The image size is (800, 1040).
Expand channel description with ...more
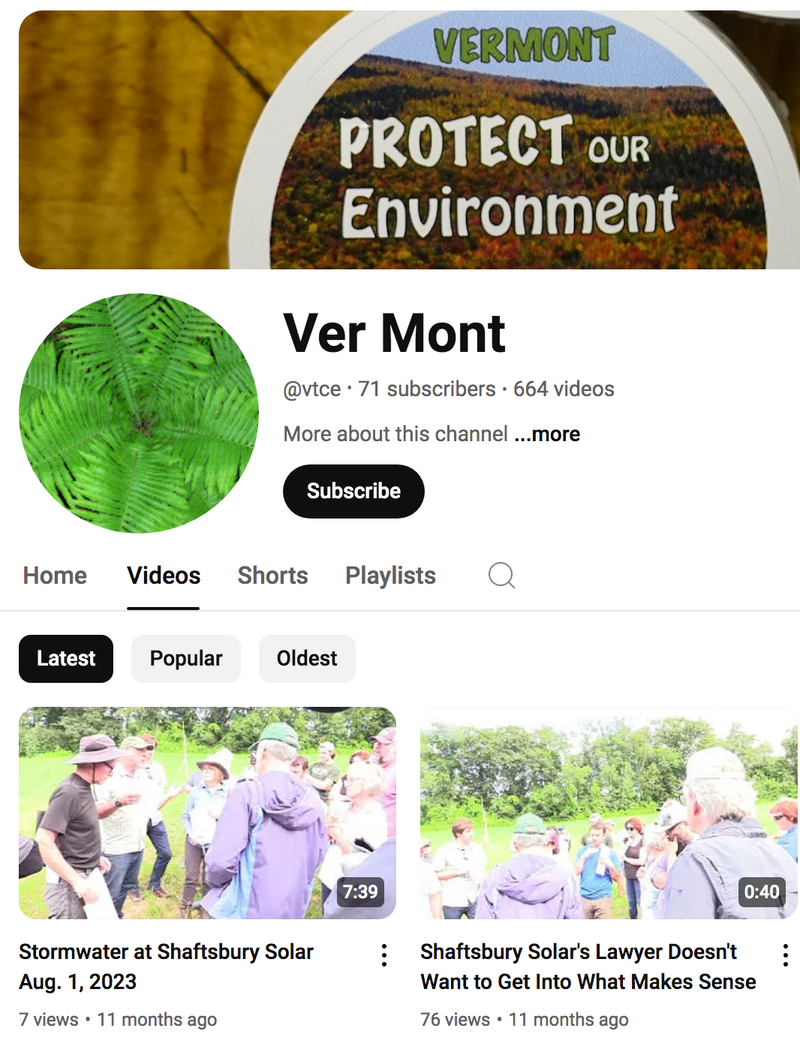tap(547, 434)
